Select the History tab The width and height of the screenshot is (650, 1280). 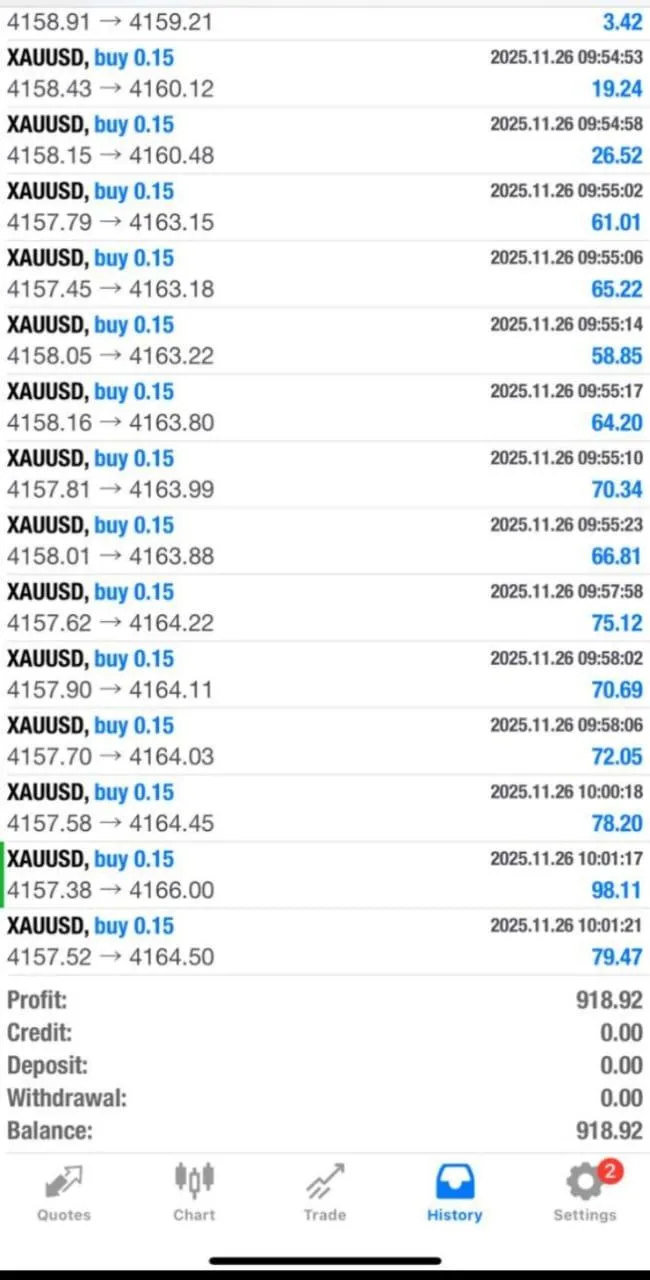point(454,1193)
